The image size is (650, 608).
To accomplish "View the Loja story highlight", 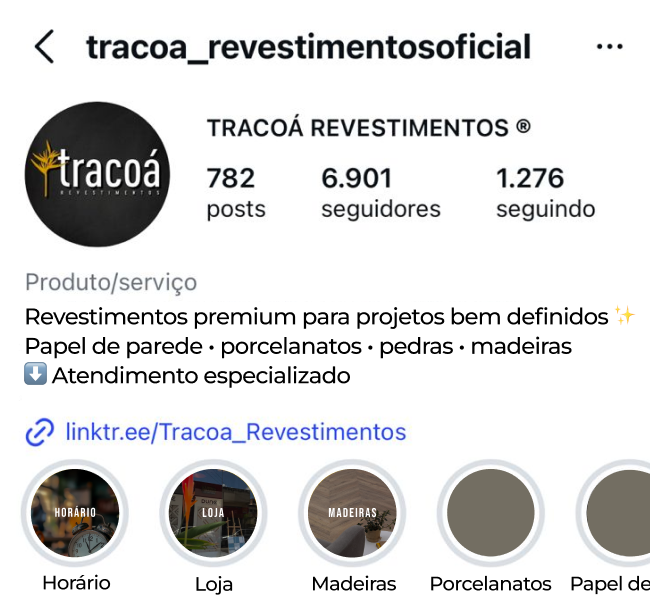I will click(x=214, y=513).
